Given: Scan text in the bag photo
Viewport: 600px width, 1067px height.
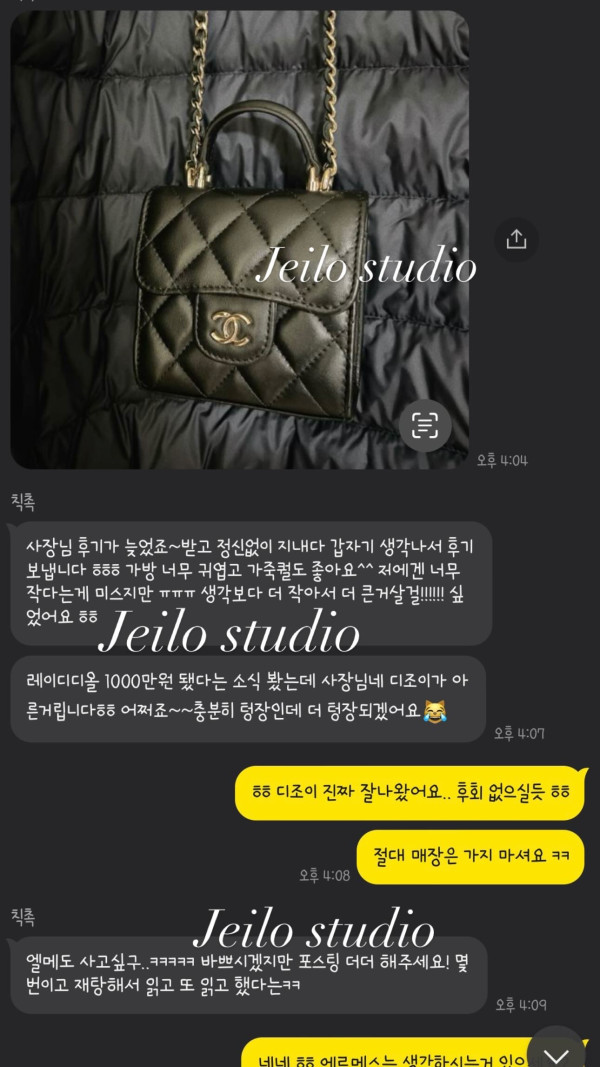Looking at the screenshot, I should pyautogui.click(x=425, y=425).
